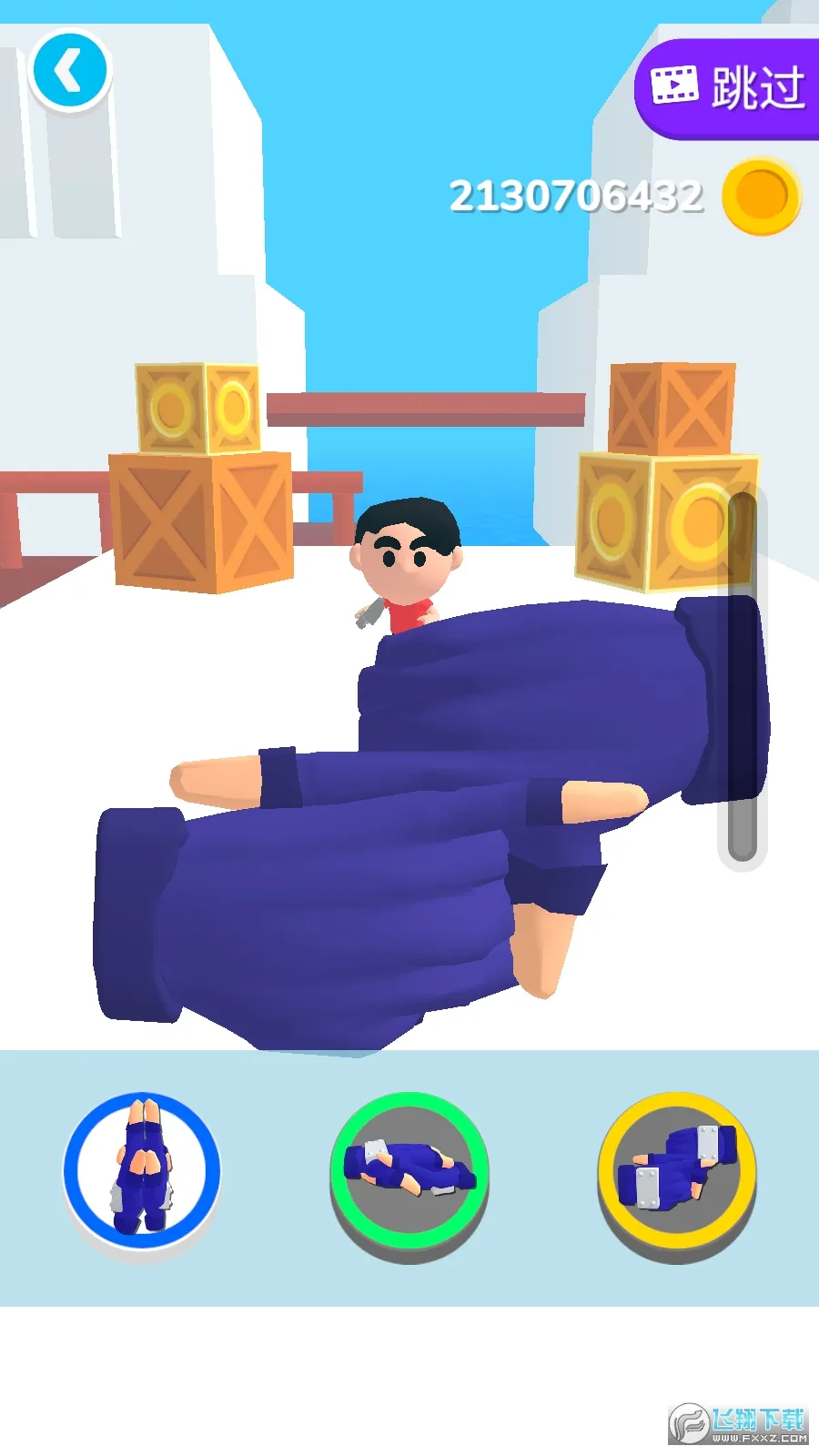Tap the gold coin icon beside the score
819x1456 pixels.
point(761,196)
